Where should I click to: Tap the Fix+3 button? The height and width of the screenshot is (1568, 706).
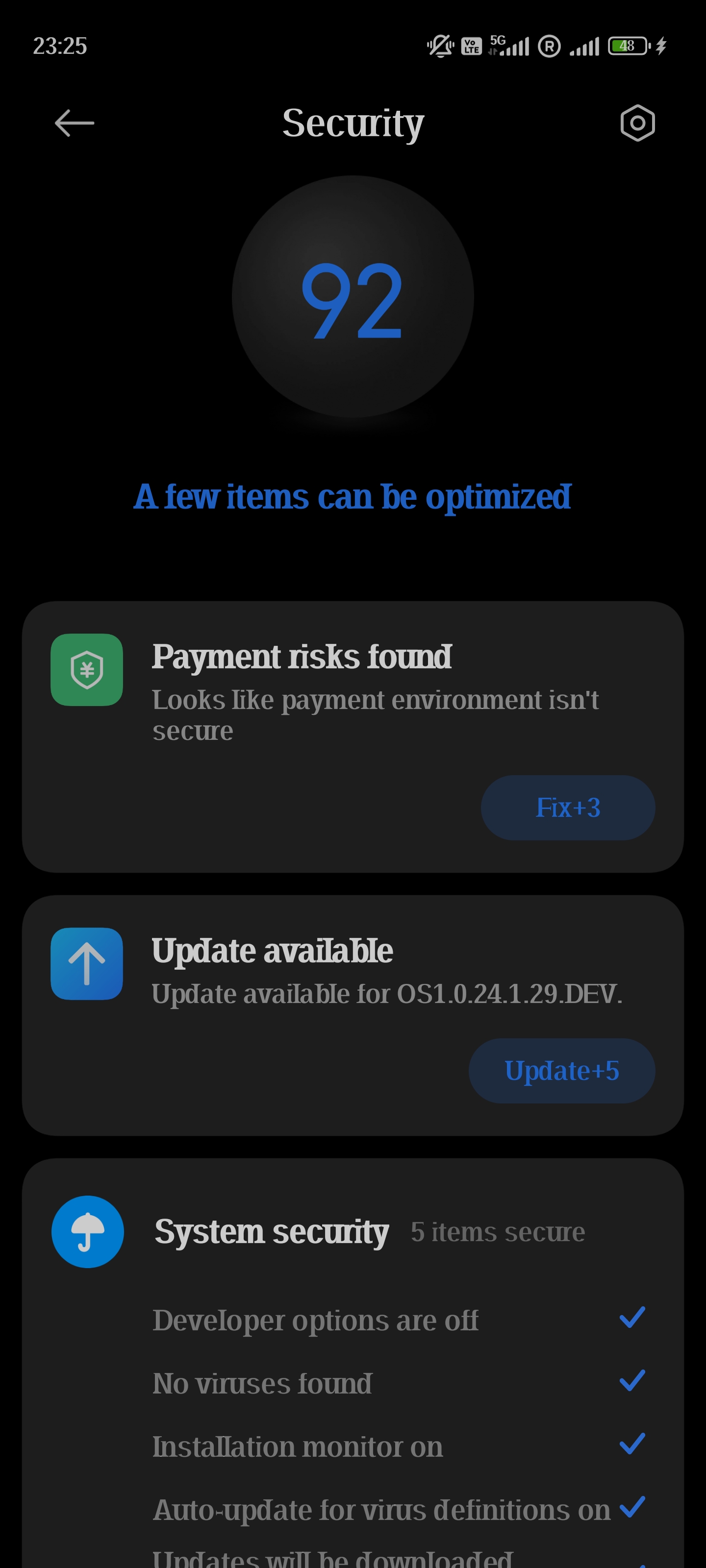(568, 807)
